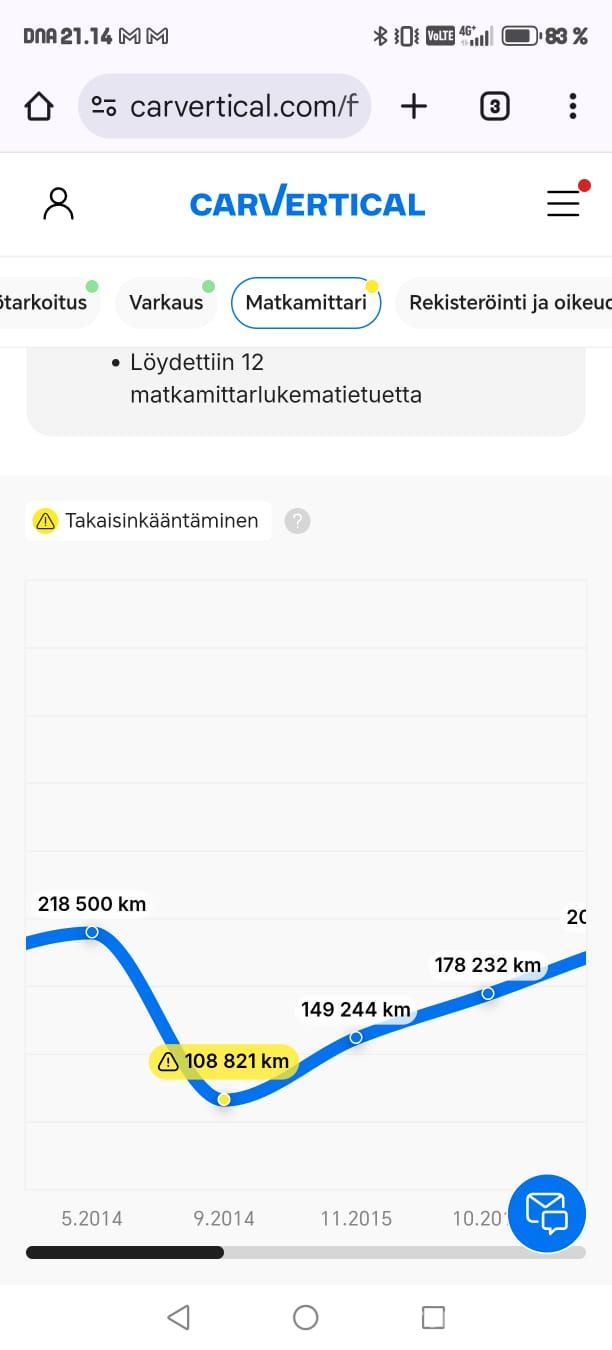Screen dimensions: 612x1350
Task: Open the browser overflow menu
Action: (x=572, y=106)
